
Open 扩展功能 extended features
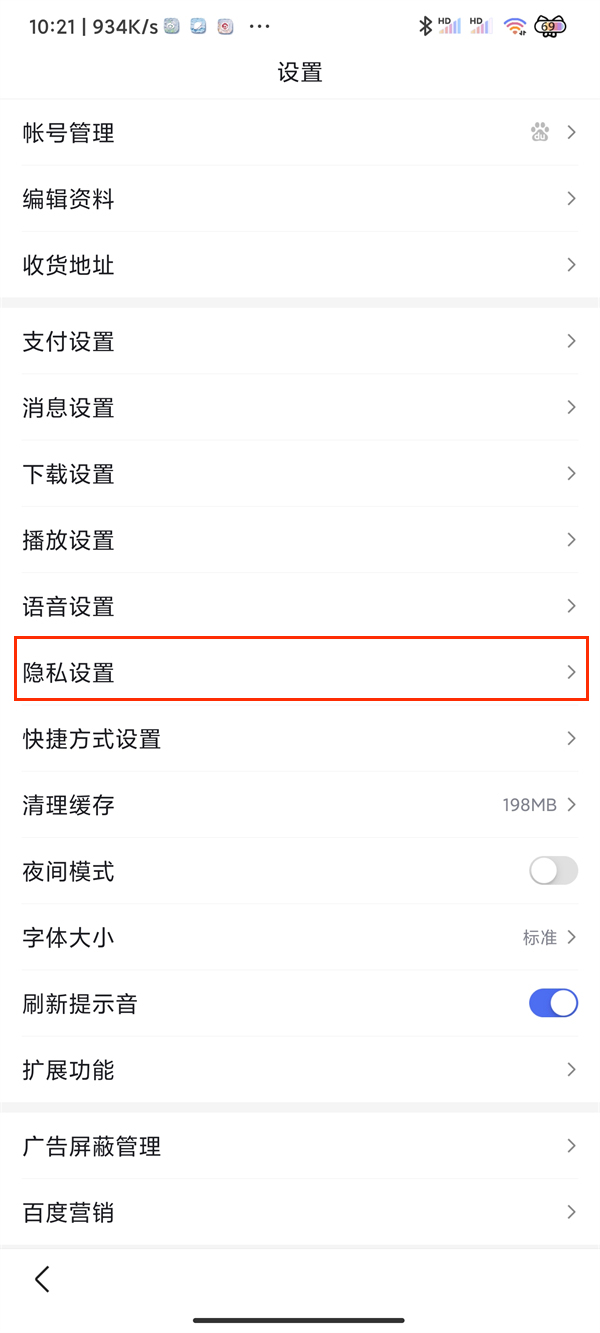pyautogui.click(x=300, y=1070)
